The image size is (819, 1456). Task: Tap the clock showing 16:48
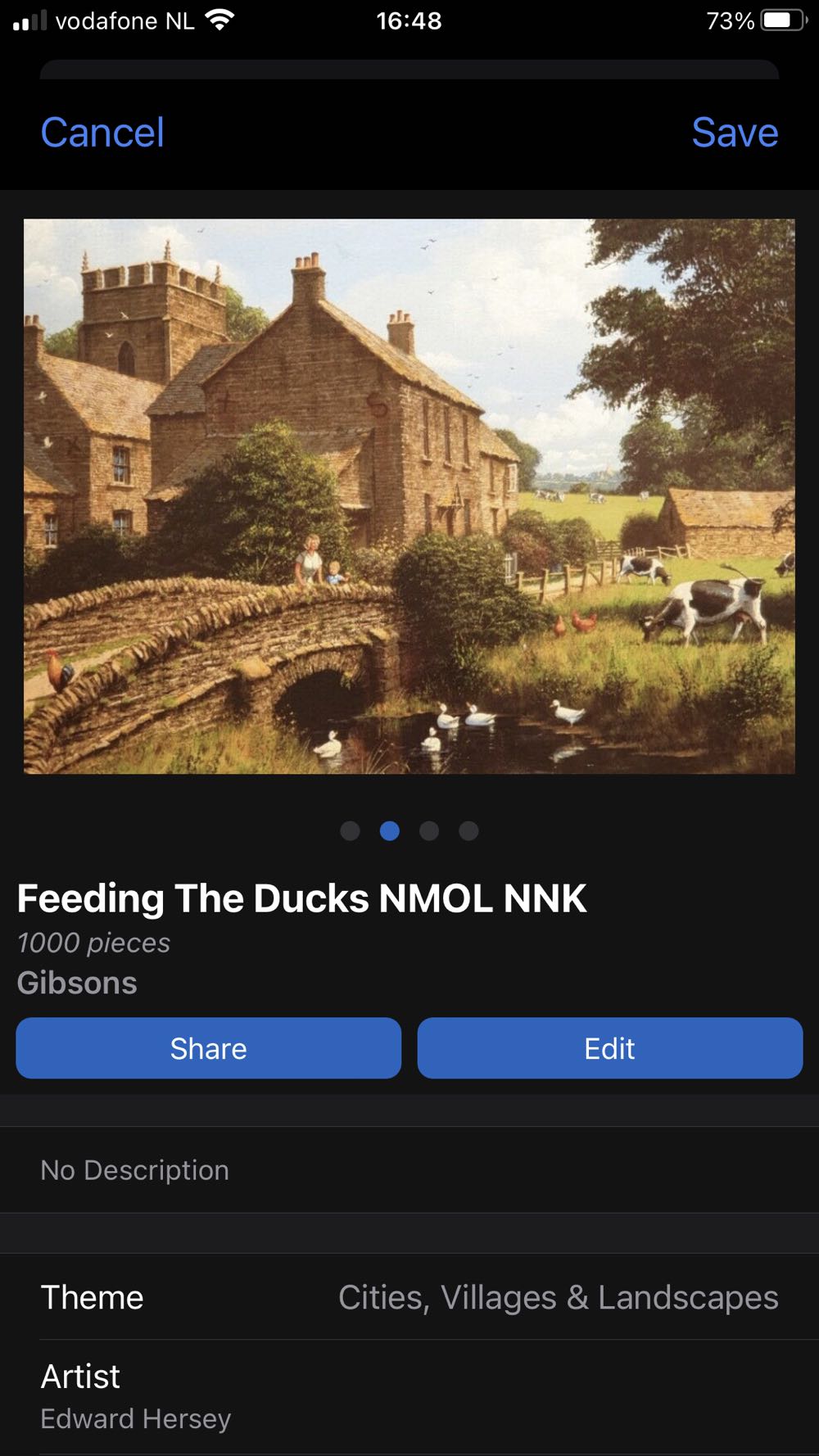(409, 20)
